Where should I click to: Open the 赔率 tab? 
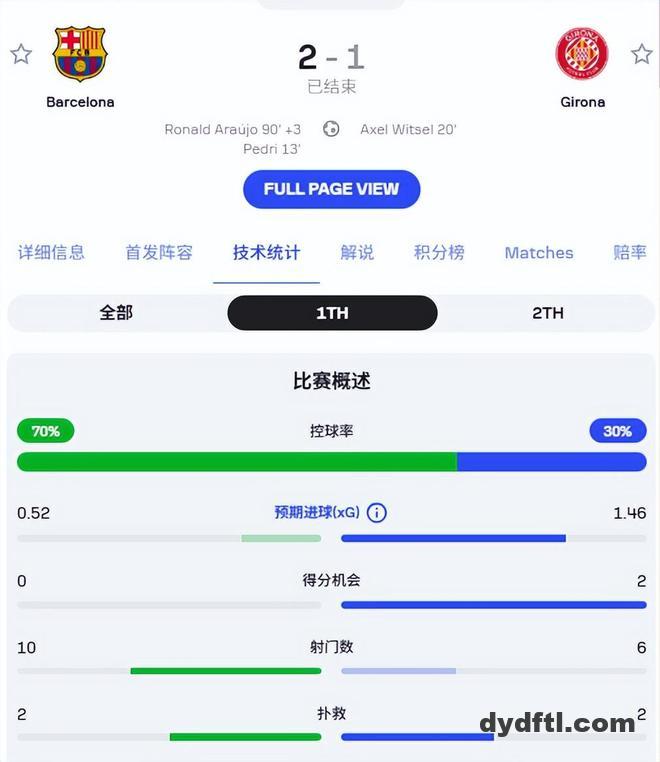coord(630,253)
